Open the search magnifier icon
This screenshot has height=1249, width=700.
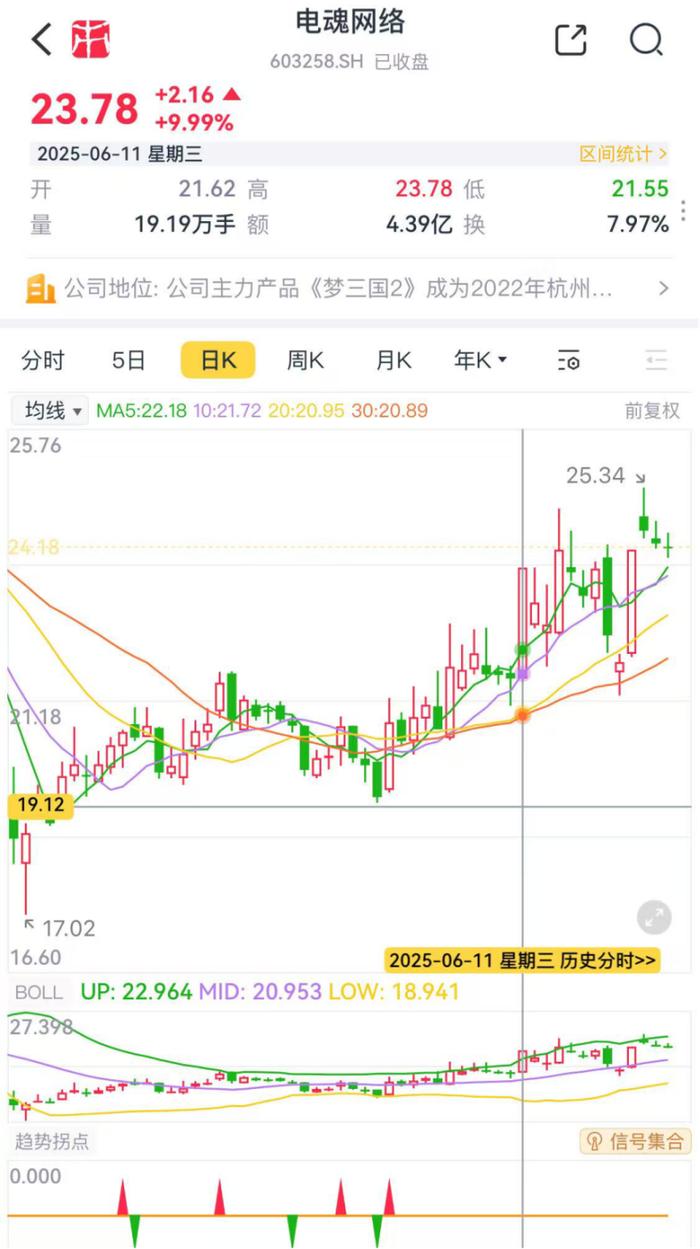point(646,40)
